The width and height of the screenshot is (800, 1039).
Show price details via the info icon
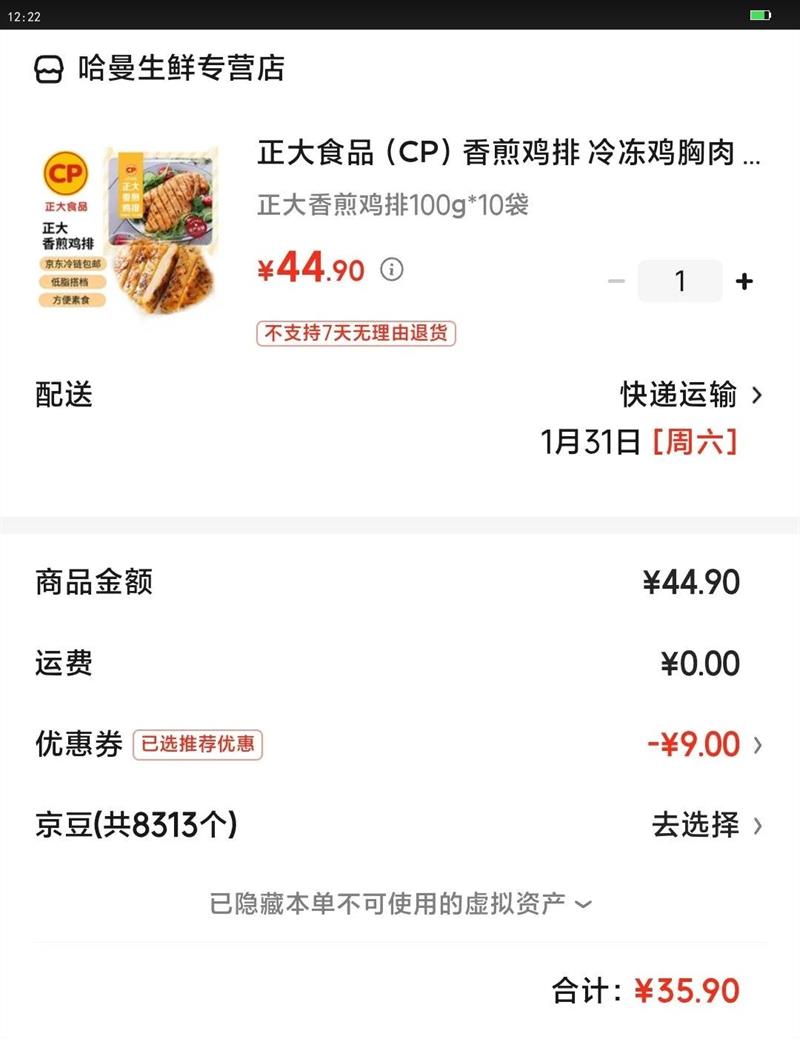pos(392,269)
